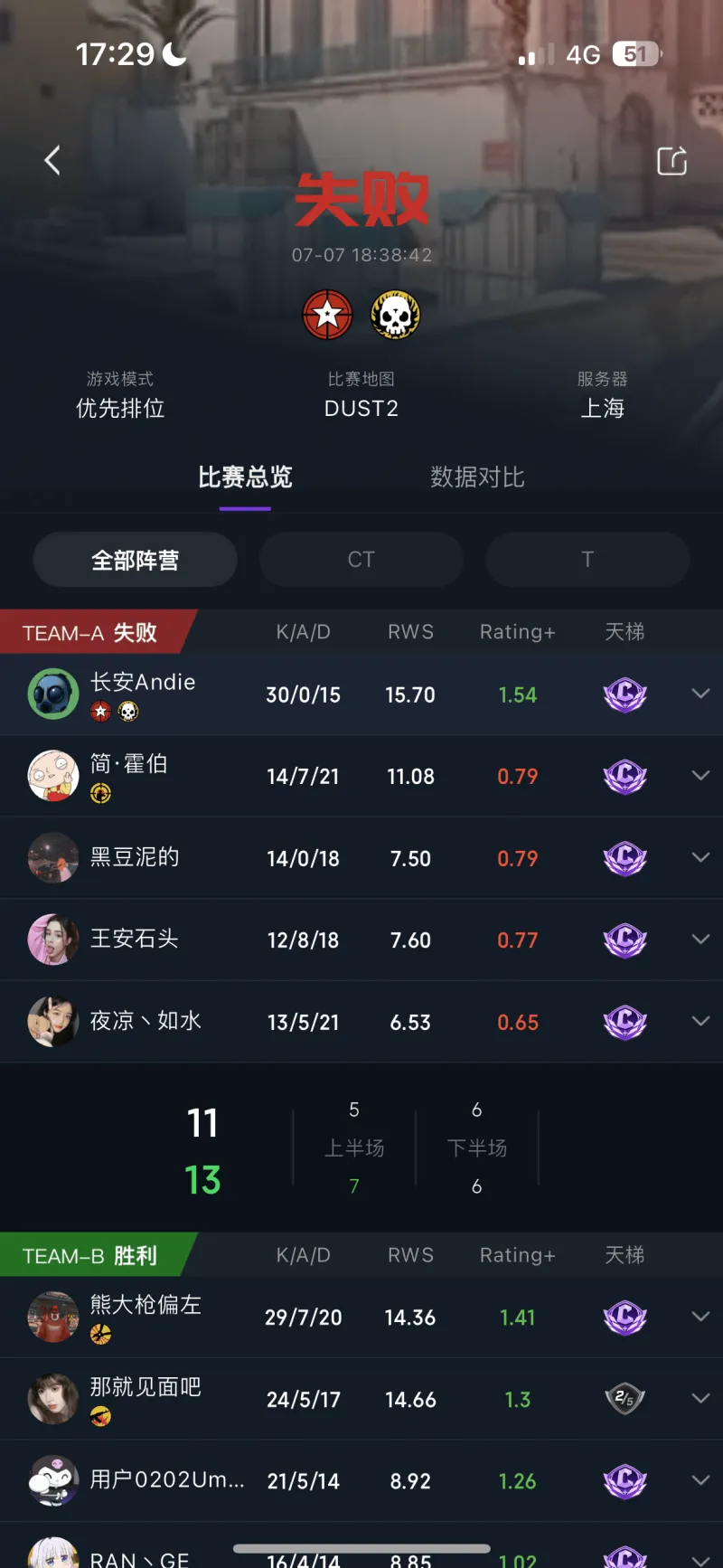Go back using the top-left arrow

(x=52, y=161)
